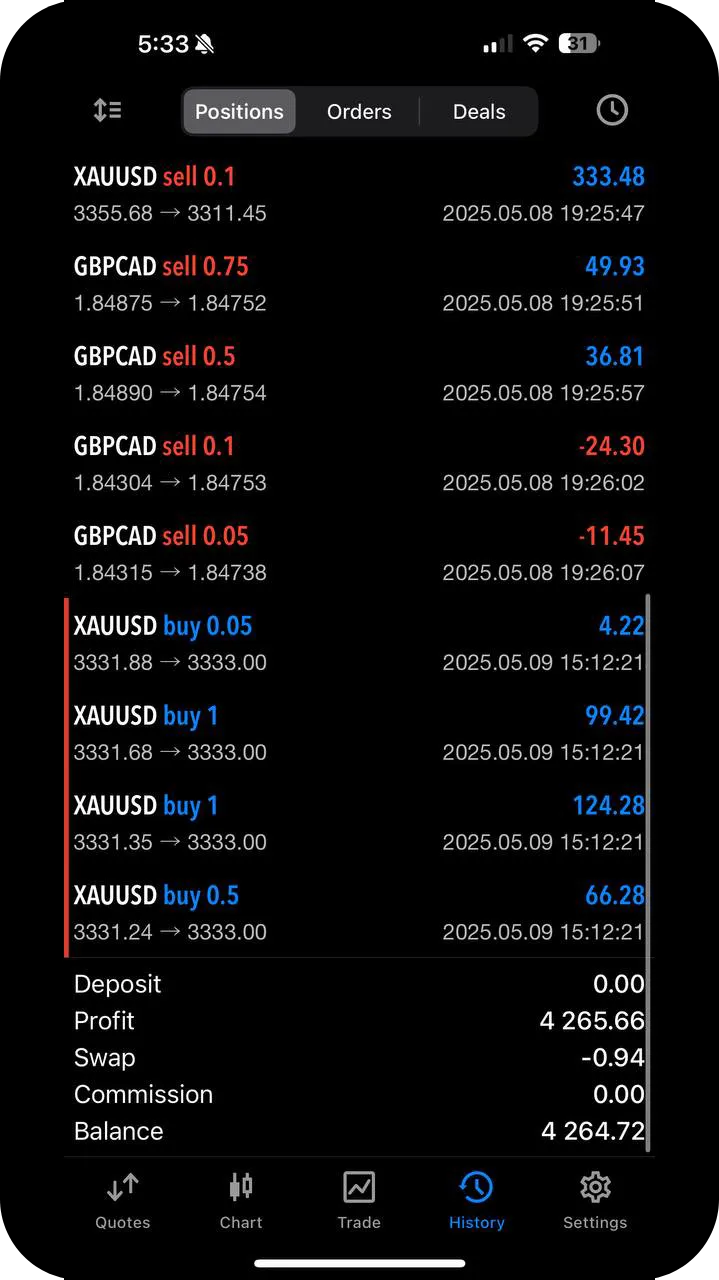Switch to the Orders segment
Image resolution: width=719 pixels, height=1280 pixels.
click(x=359, y=111)
